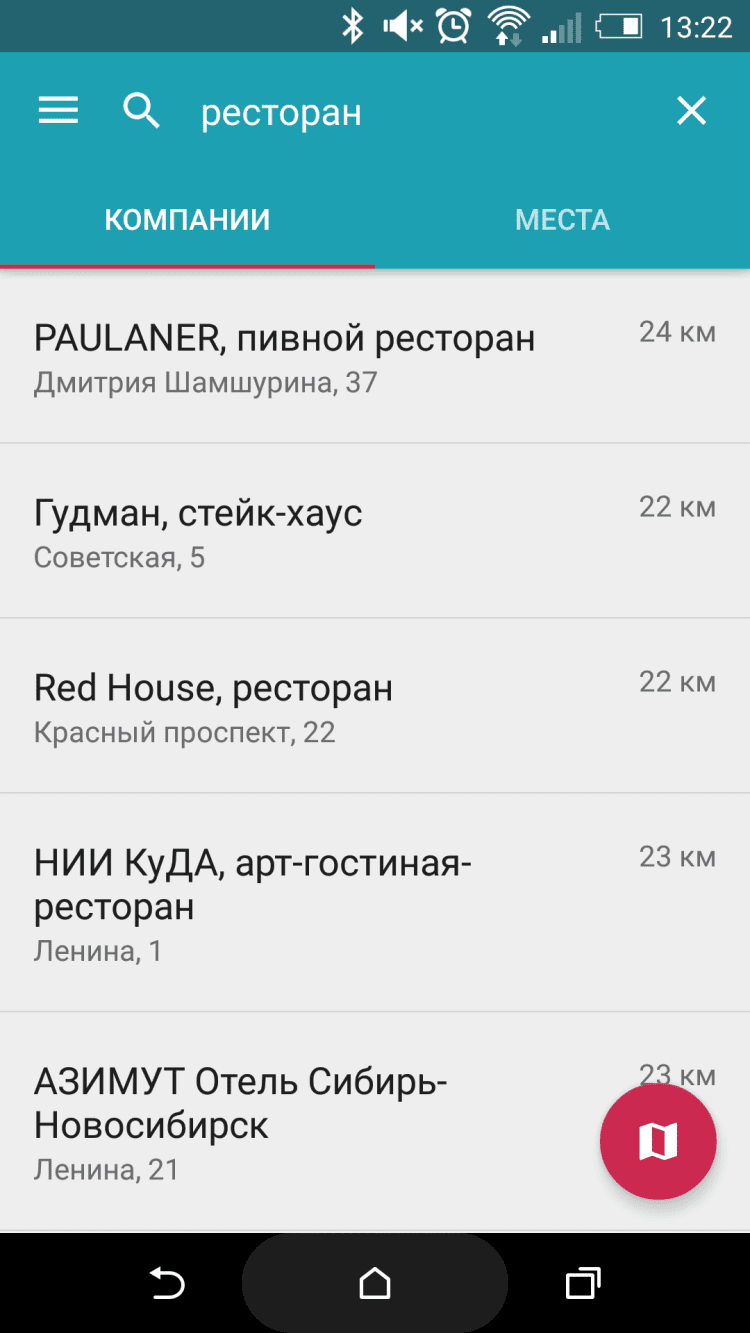Clear the search query
The width and height of the screenshot is (750, 1333).
click(691, 111)
